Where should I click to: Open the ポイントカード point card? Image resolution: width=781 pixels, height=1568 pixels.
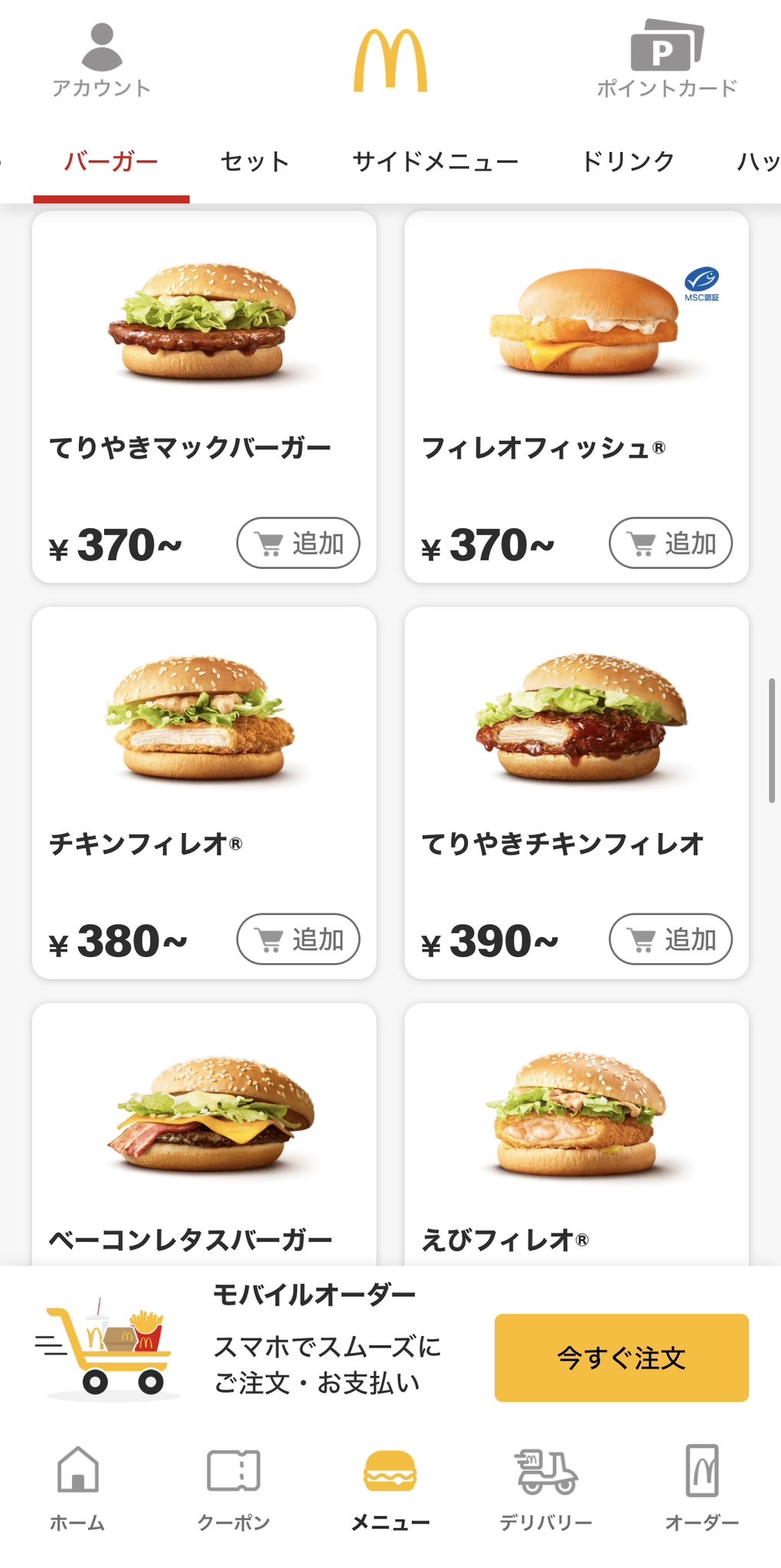point(666,60)
